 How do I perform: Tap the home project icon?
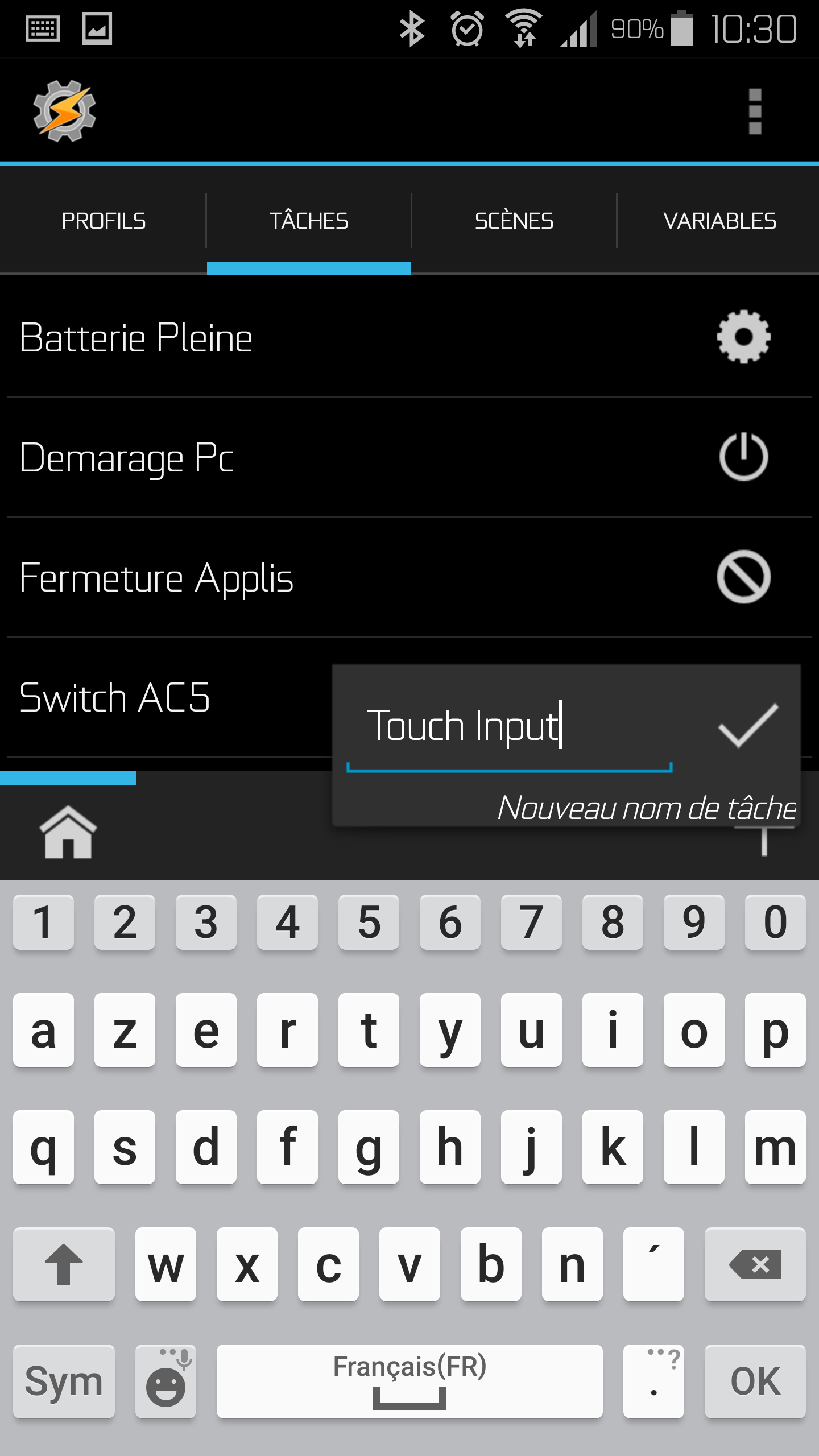coord(68,832)
